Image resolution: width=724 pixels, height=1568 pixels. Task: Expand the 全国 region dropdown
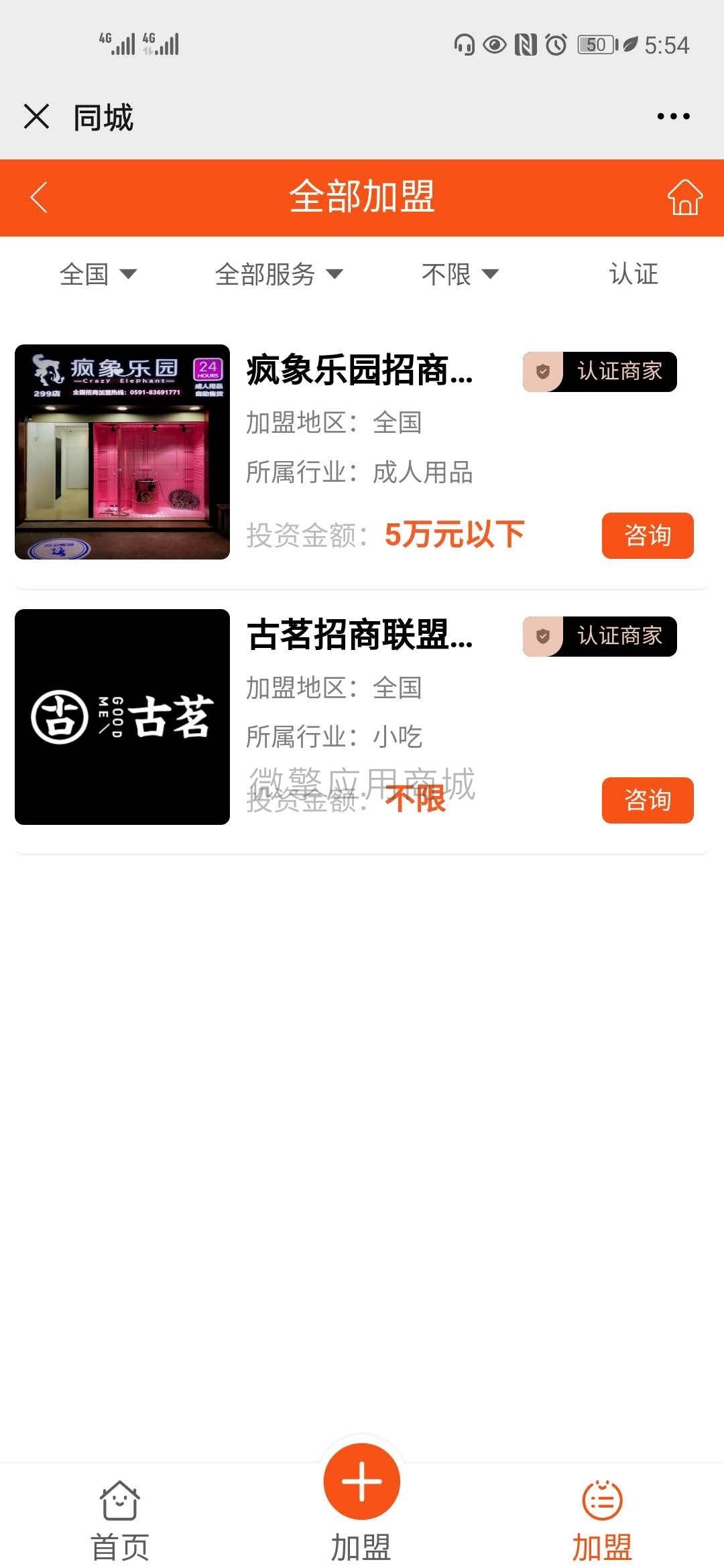coord(98,274)
